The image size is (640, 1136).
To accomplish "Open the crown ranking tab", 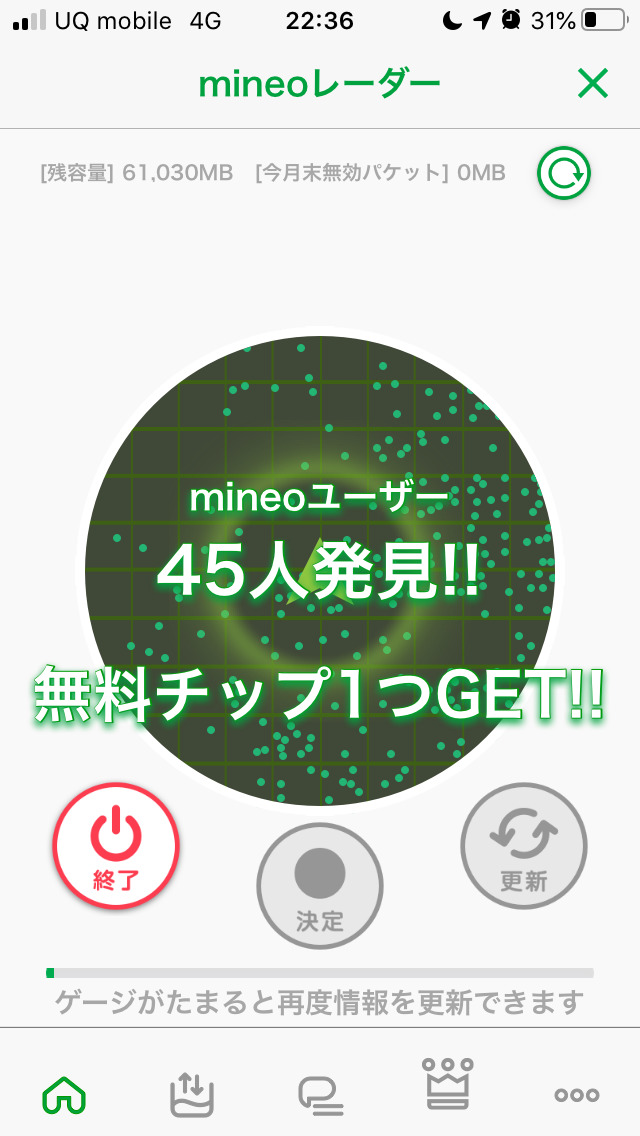I will [x=448, y=1085].
